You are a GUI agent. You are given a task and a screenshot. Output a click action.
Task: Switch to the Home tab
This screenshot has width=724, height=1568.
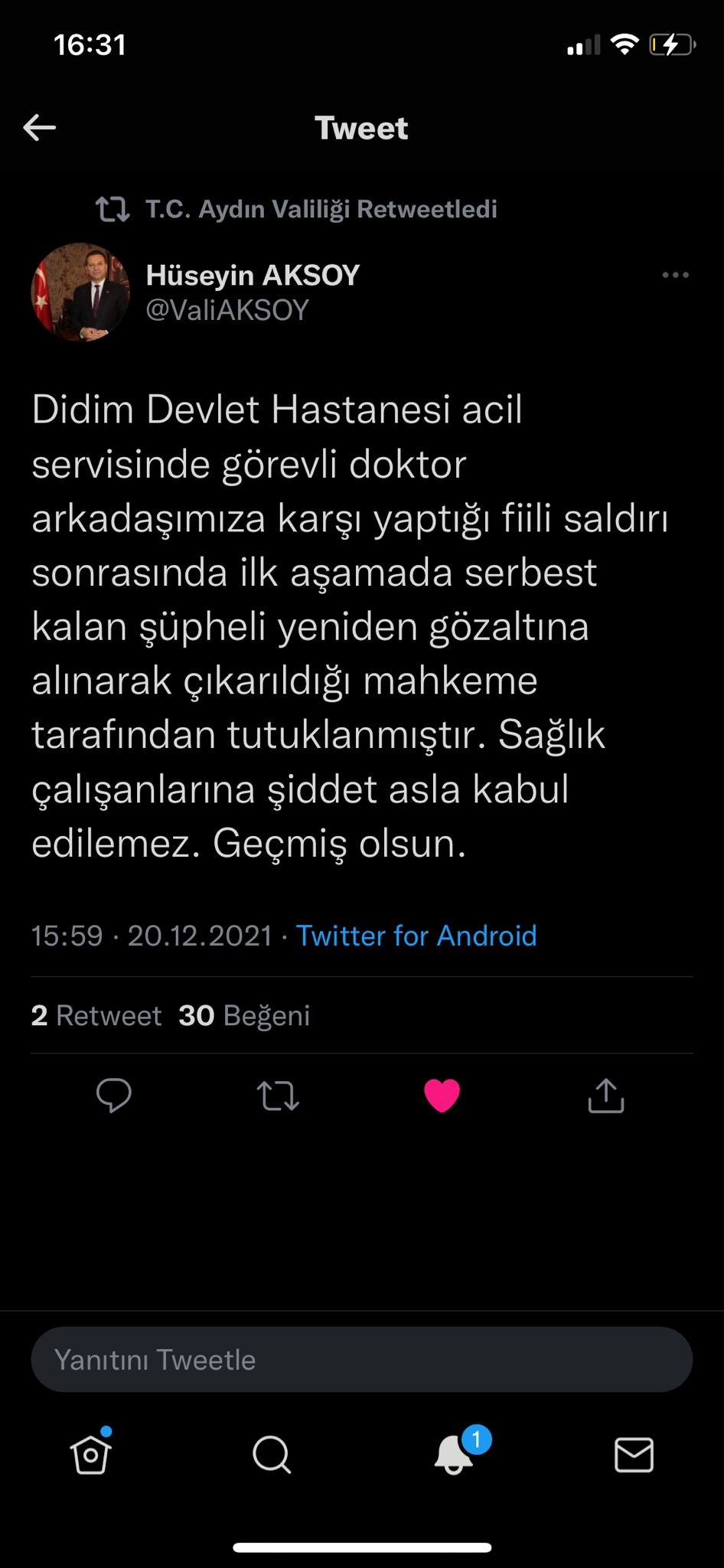click(x=91, y=1455)
